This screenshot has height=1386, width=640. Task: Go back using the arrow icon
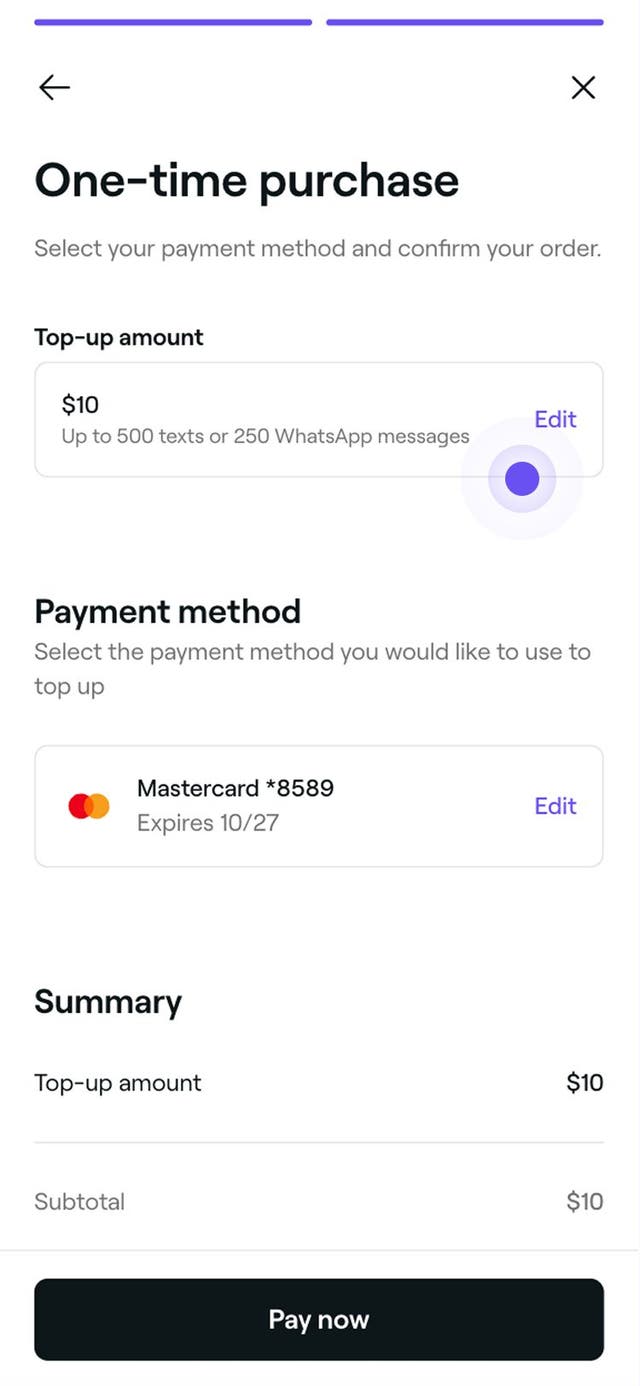pyautogui.click(x=54, y=88)
